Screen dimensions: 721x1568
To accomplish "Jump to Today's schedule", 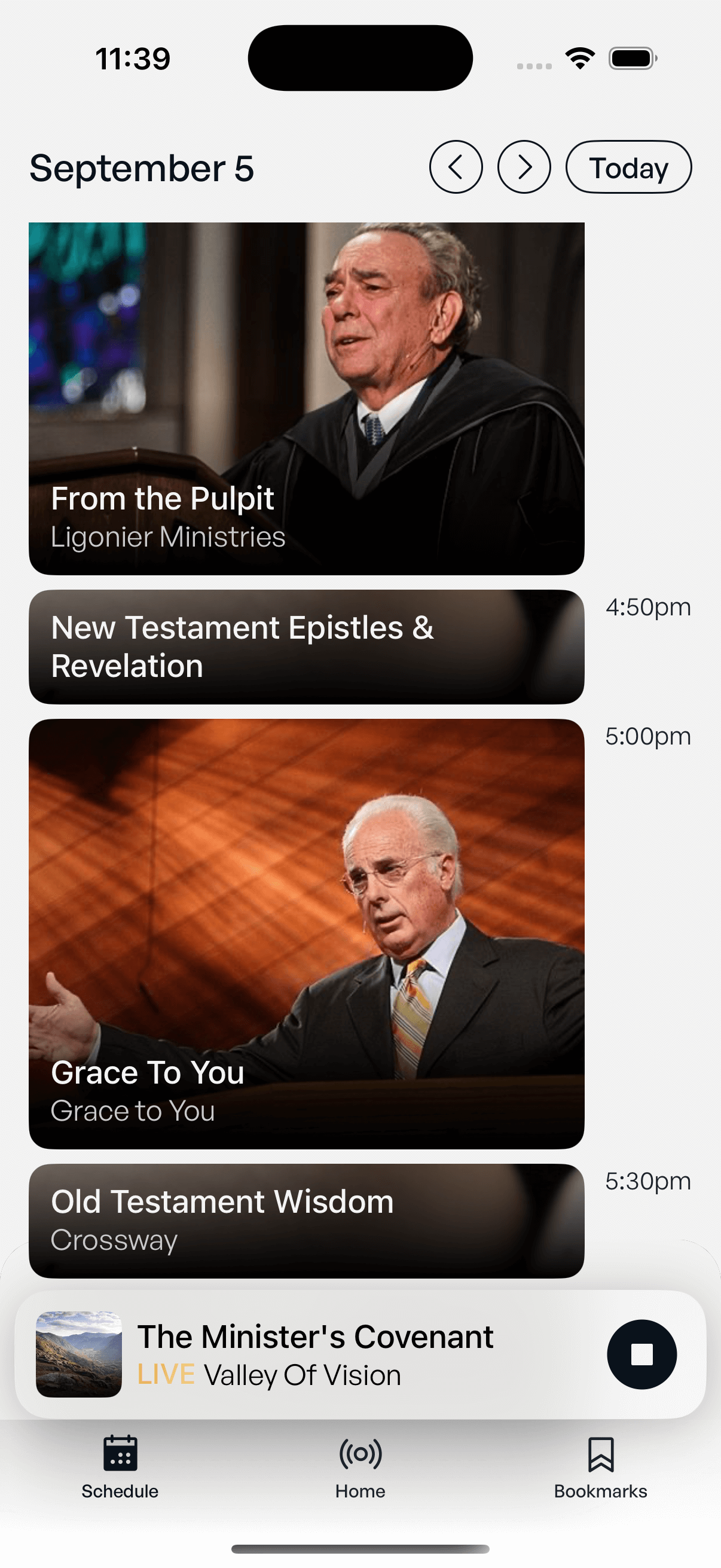I will click(628, 167).
